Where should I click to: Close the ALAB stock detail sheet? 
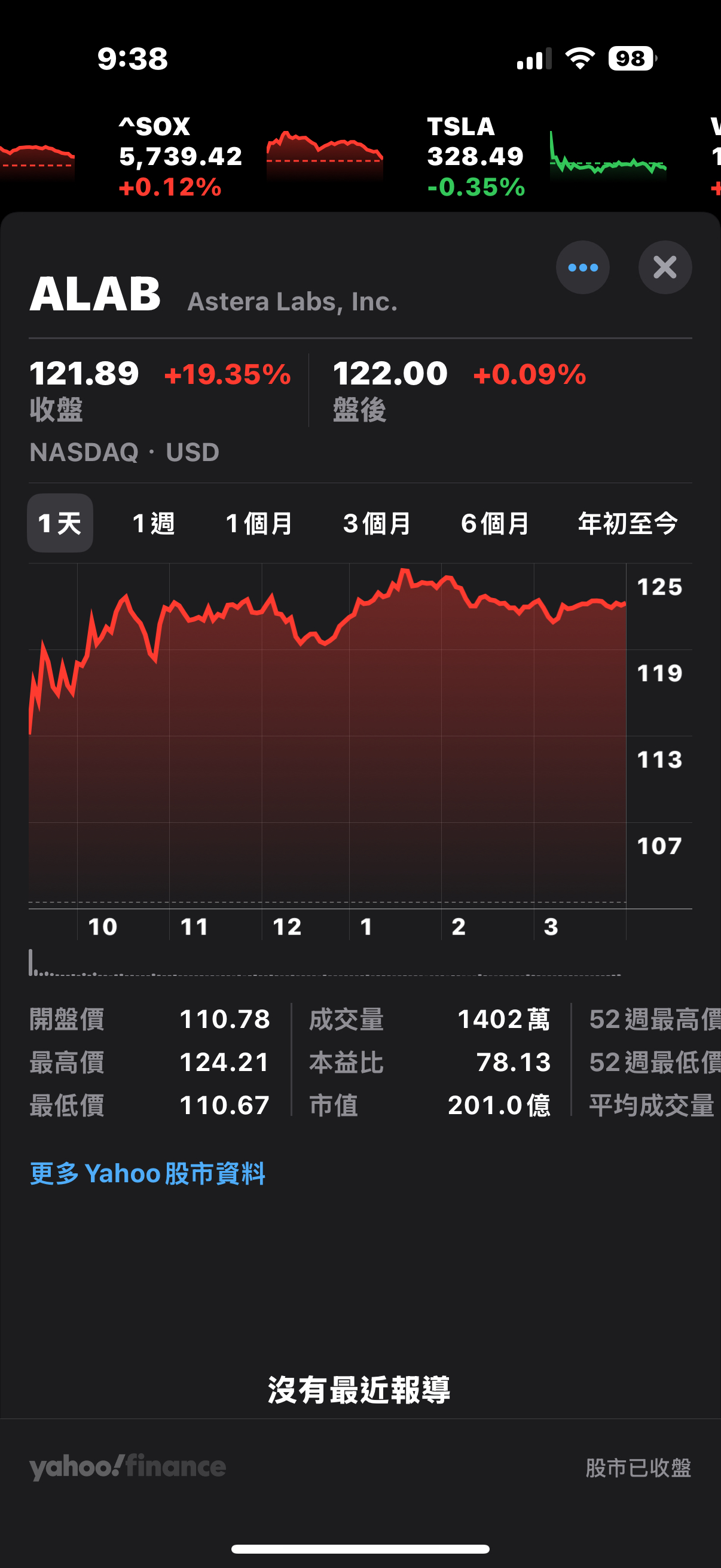click(664, 267)
